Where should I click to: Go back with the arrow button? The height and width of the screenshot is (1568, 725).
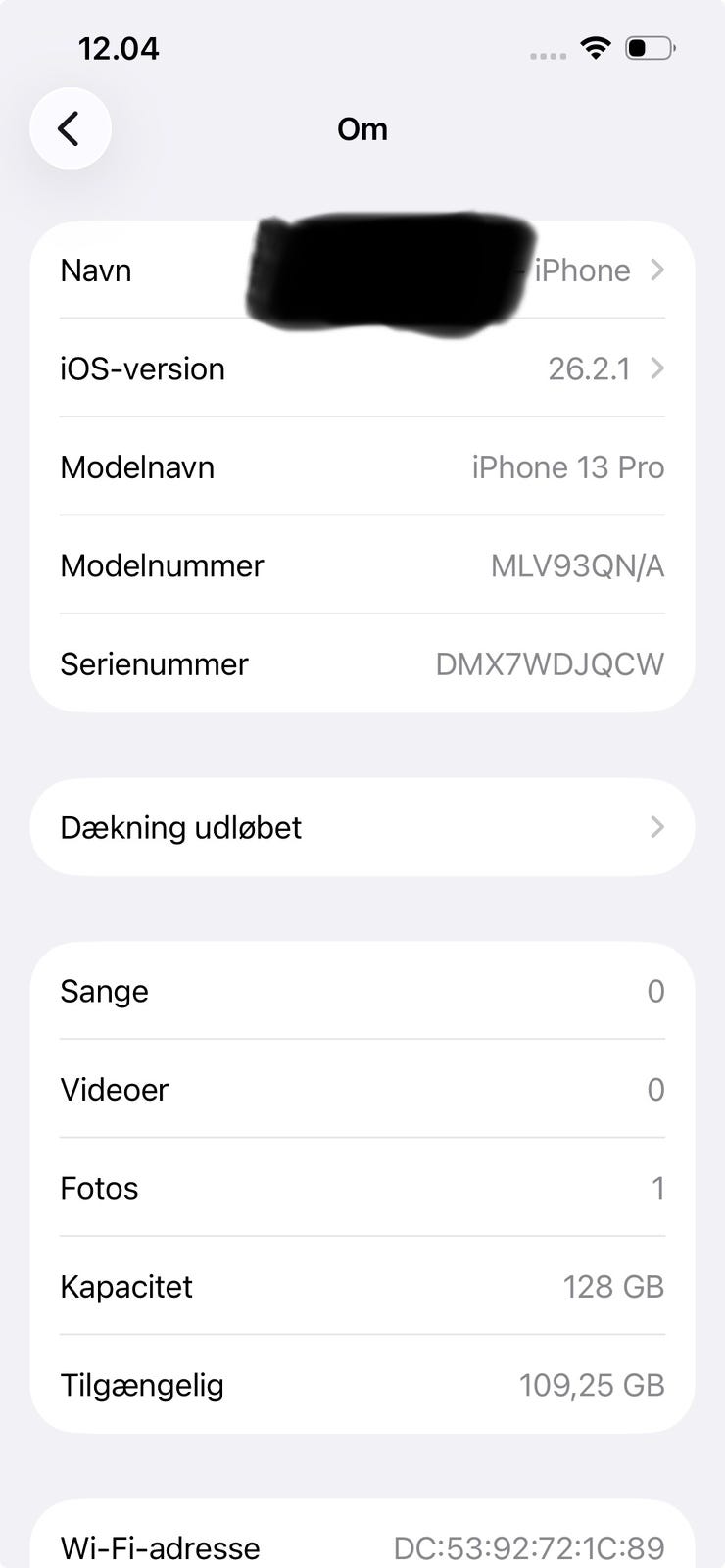70,128
